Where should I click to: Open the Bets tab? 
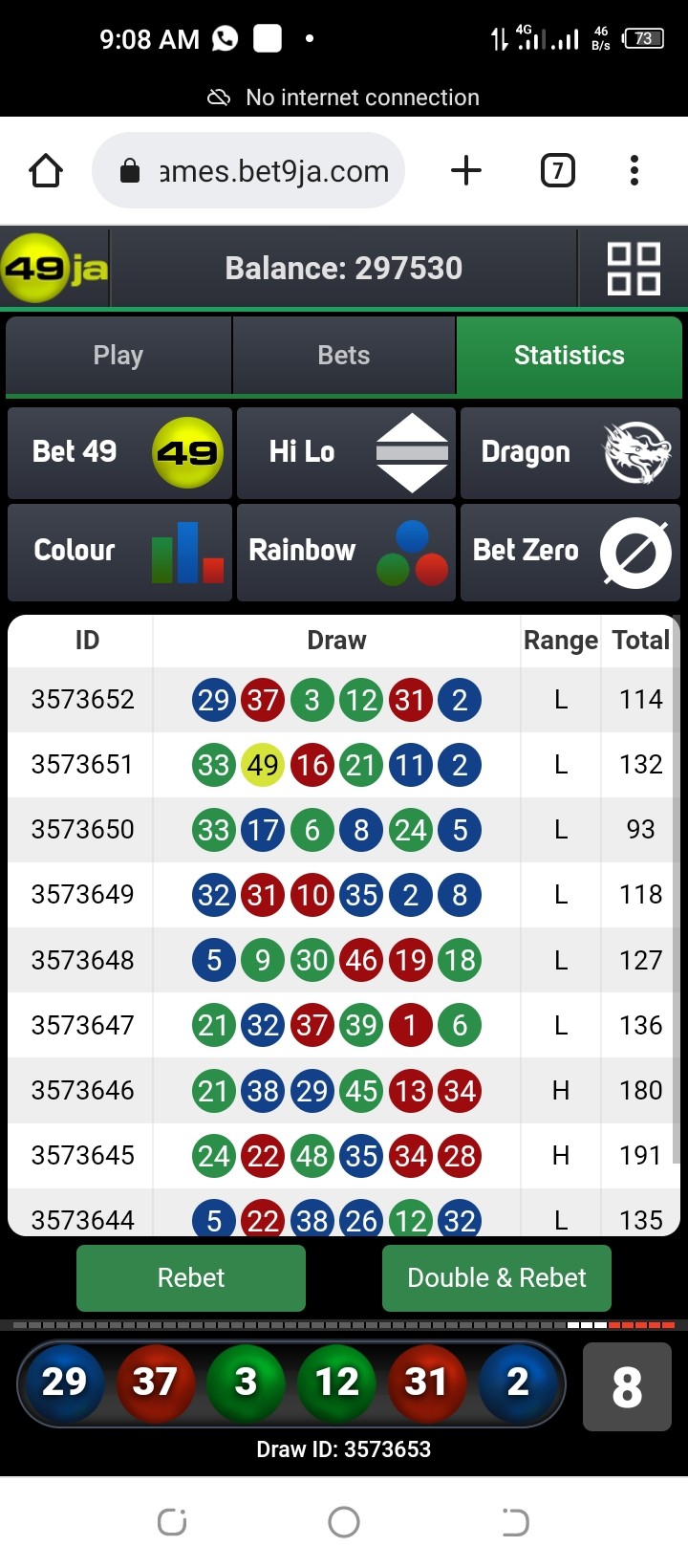(x=343, y=355)
